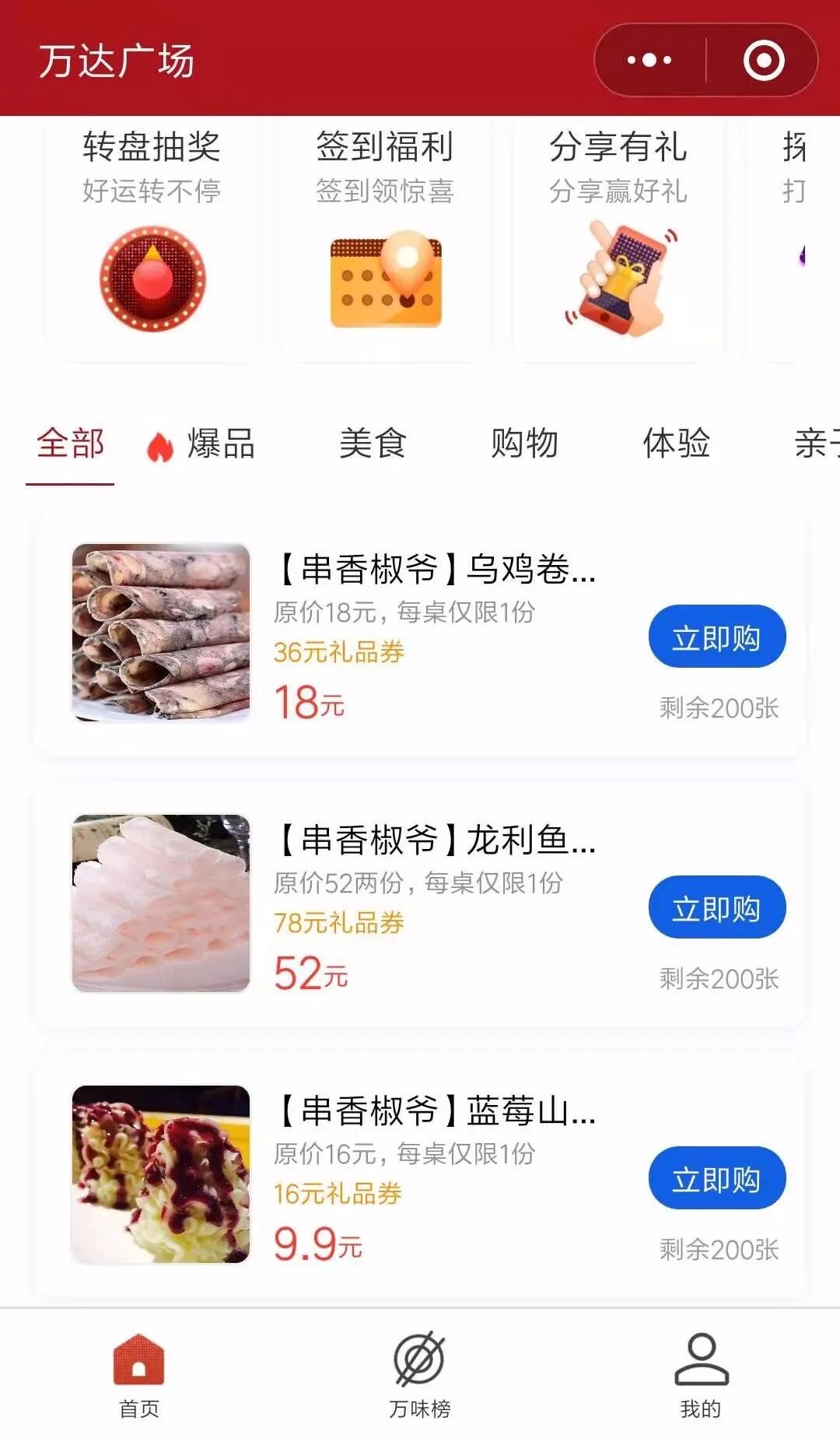
Task: Buy the 龙利鱼 coupon with 立即购
Action: tap(716, 907)
